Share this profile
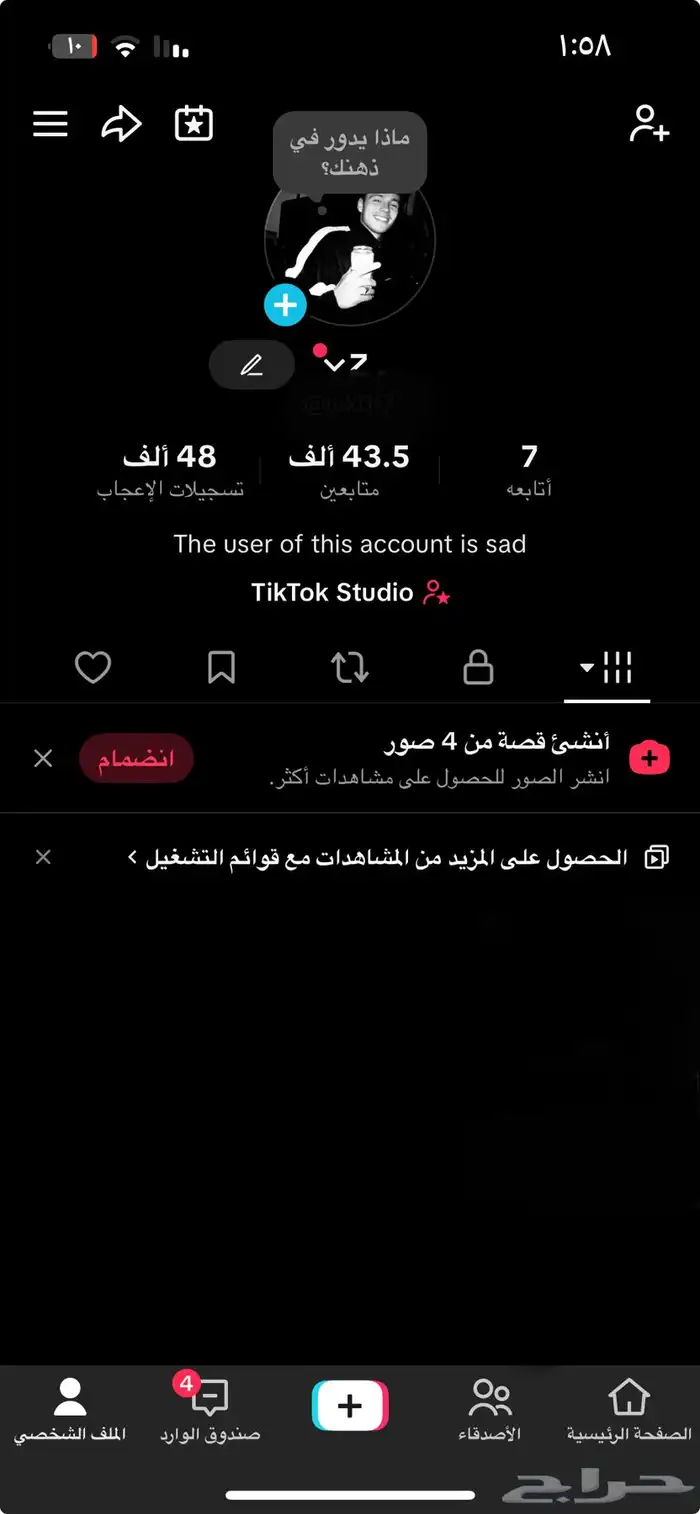 [x=121, y=124]
